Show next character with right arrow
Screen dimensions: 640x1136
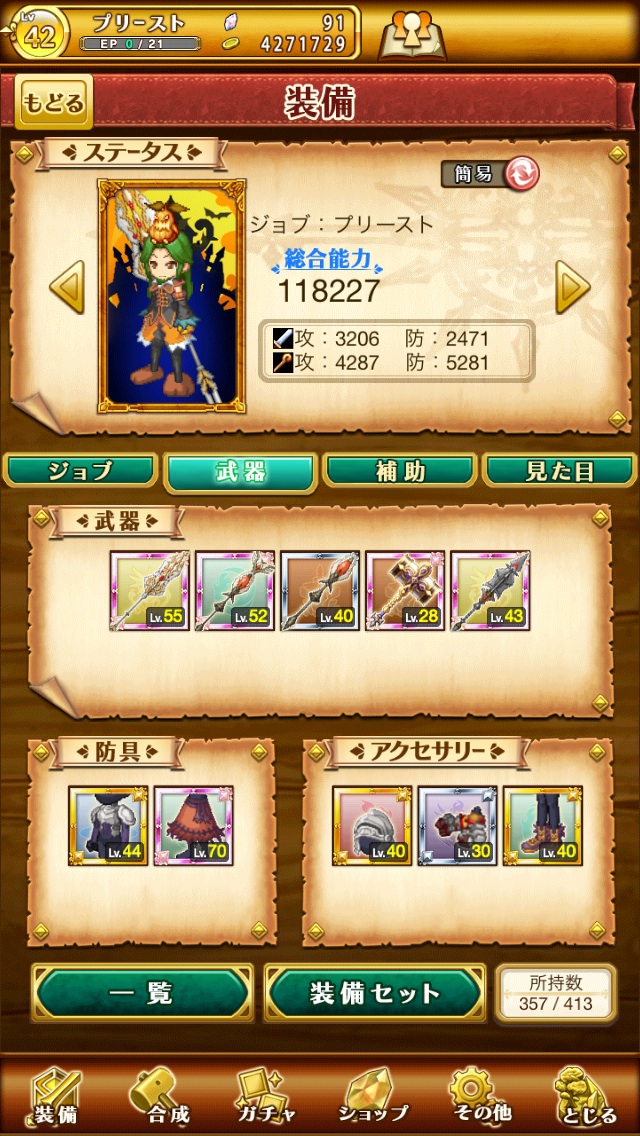point(573,290)
